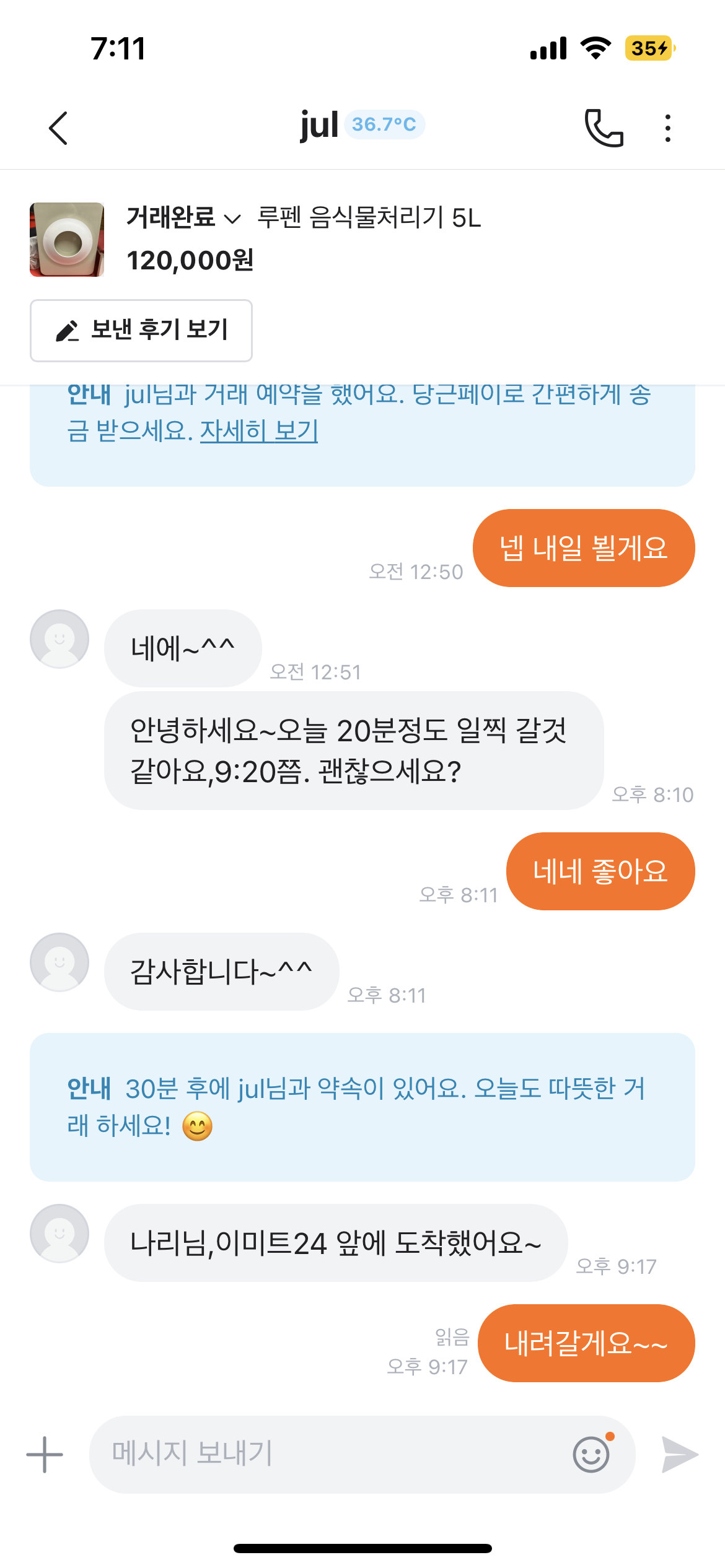Open the 루펜 음식물처리기 5L listing thumbnail
725x1568 pixels.
click(67, 239)
